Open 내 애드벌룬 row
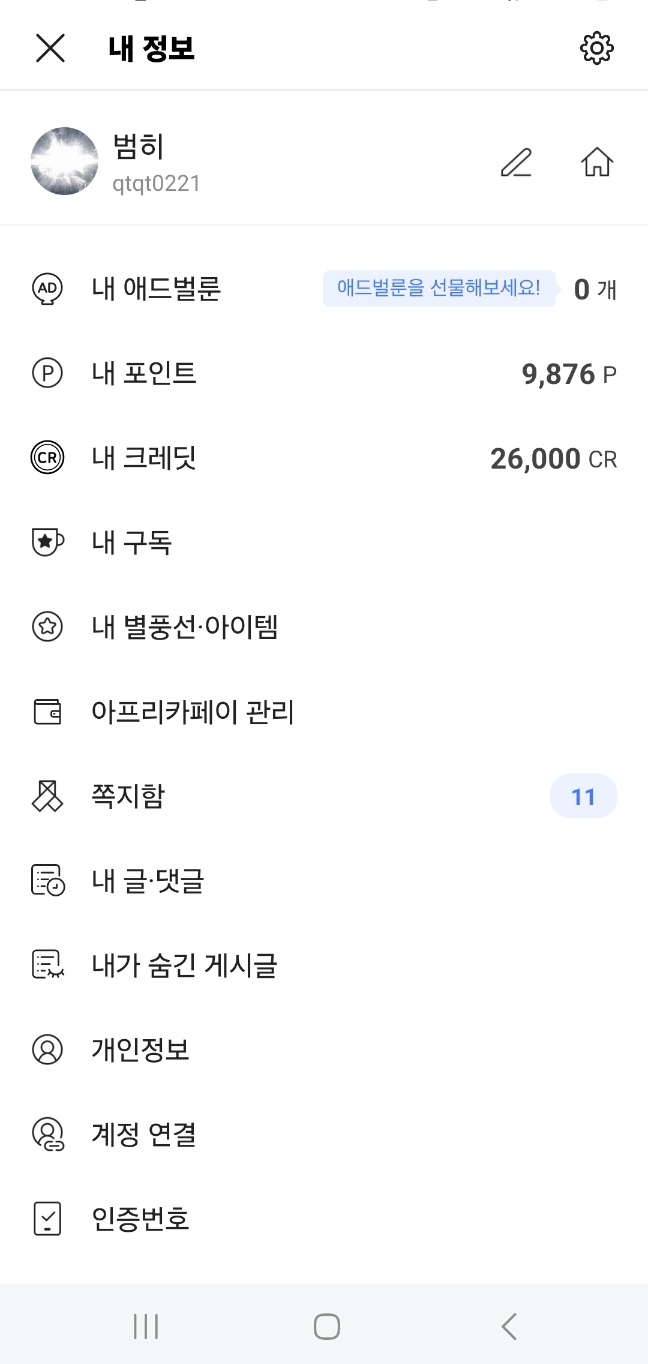Image resolution: width=648 pixels, height=1364 pixels. point(156,289)
